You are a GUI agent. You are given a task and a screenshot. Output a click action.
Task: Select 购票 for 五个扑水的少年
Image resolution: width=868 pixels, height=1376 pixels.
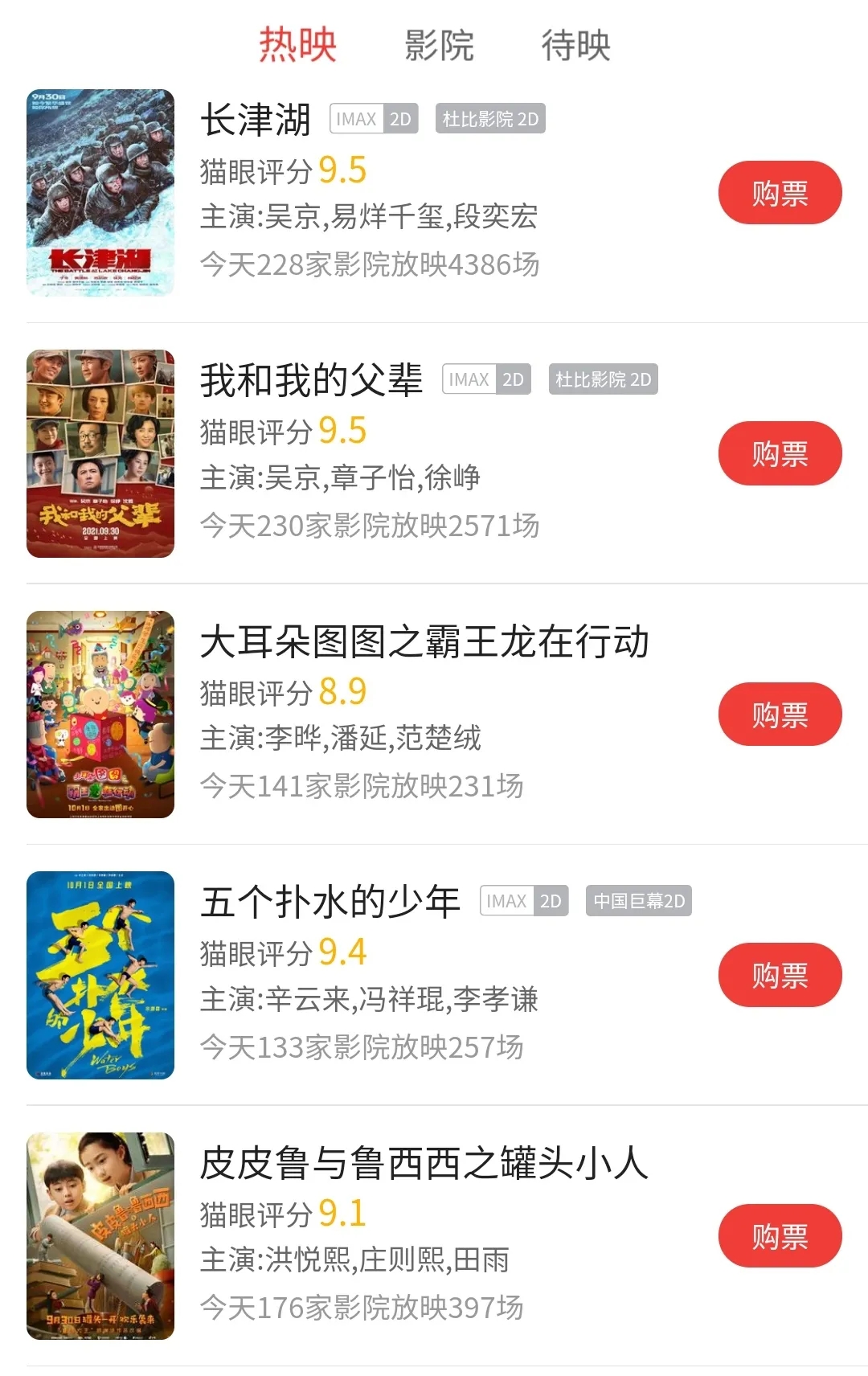[780, 975]
